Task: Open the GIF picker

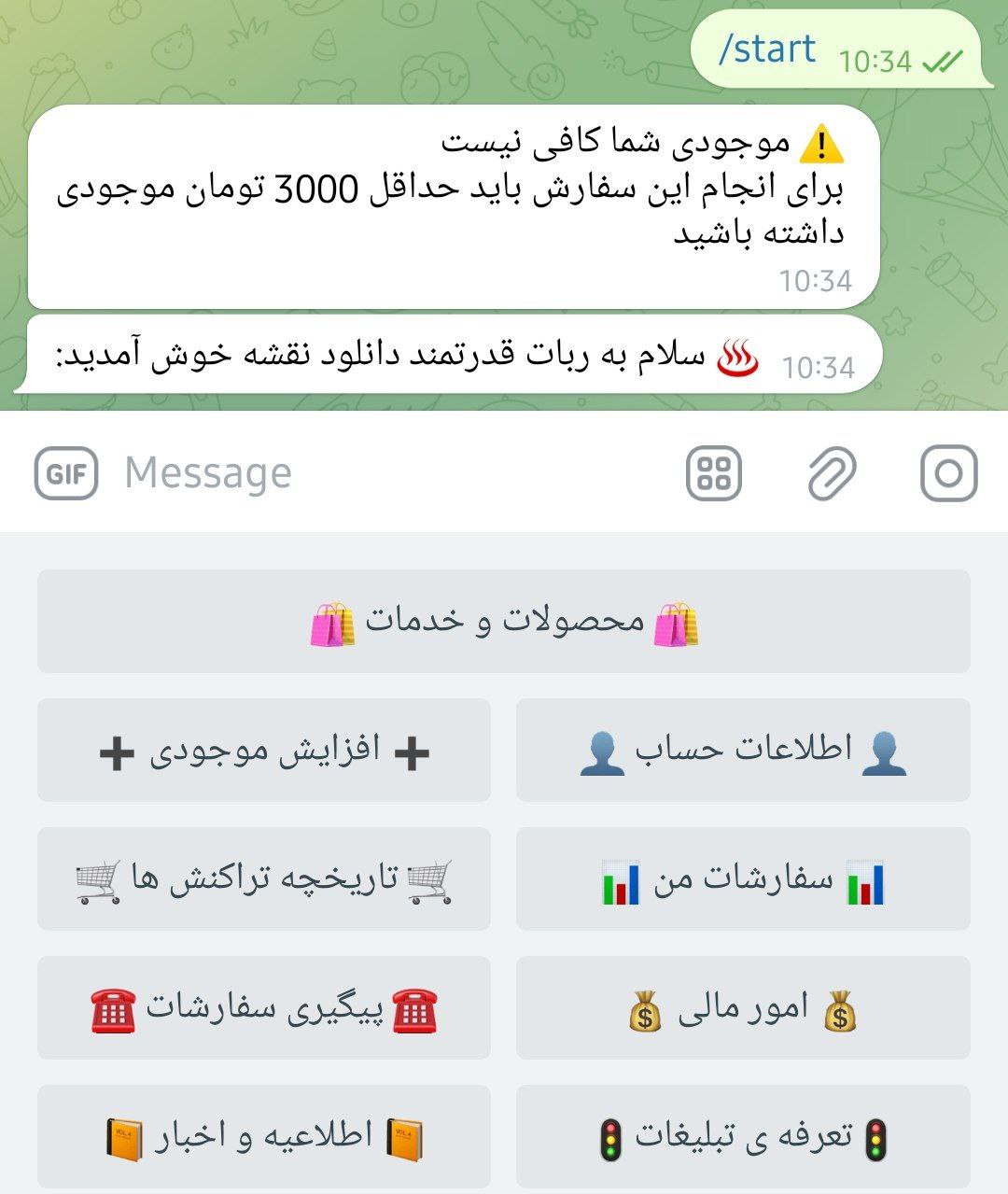Action: [66, 473]
